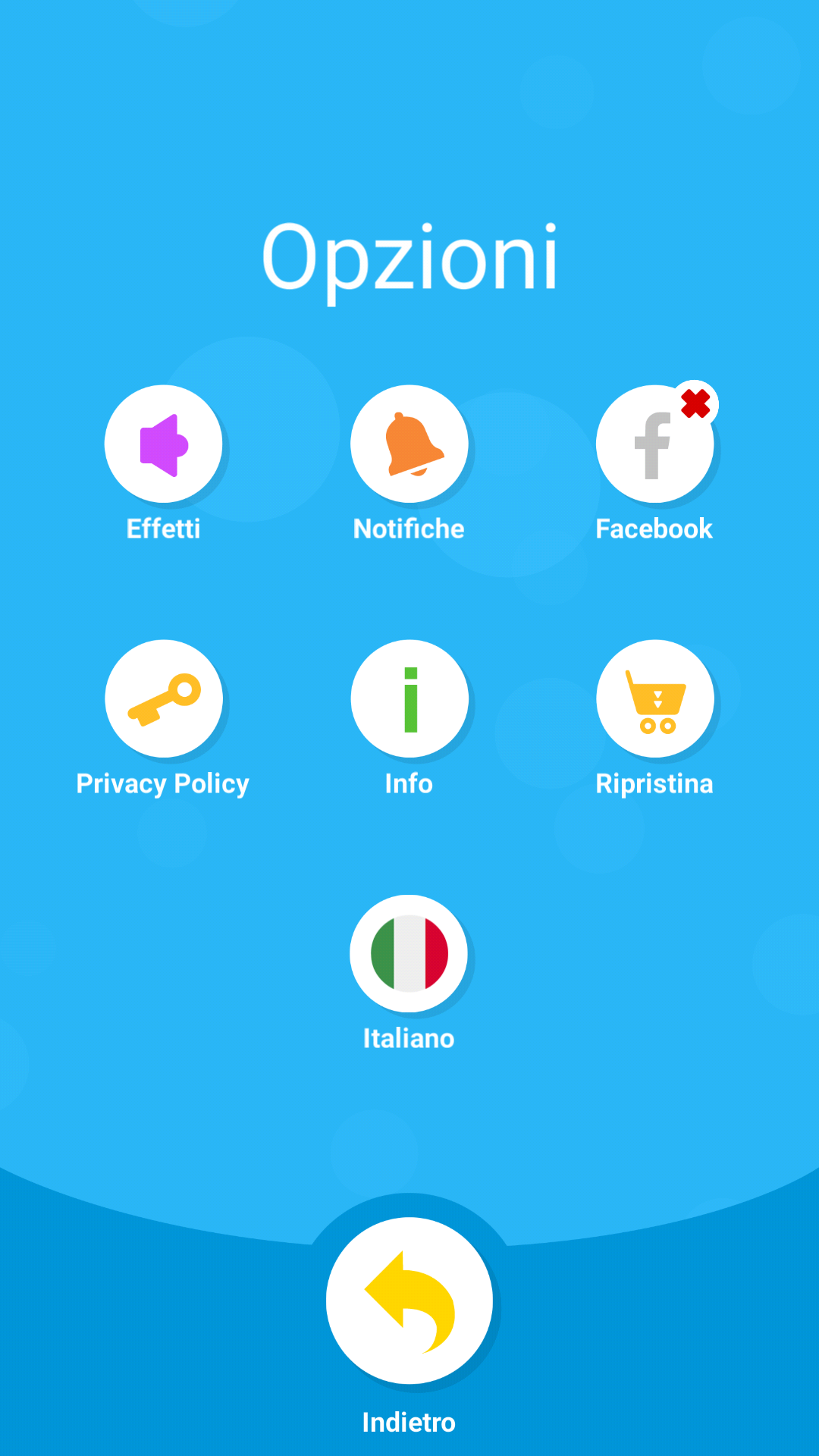Viewport: 819px width, 1456px height.
Task: Toggle the Effetti sound option
Action: pos(163,444)
